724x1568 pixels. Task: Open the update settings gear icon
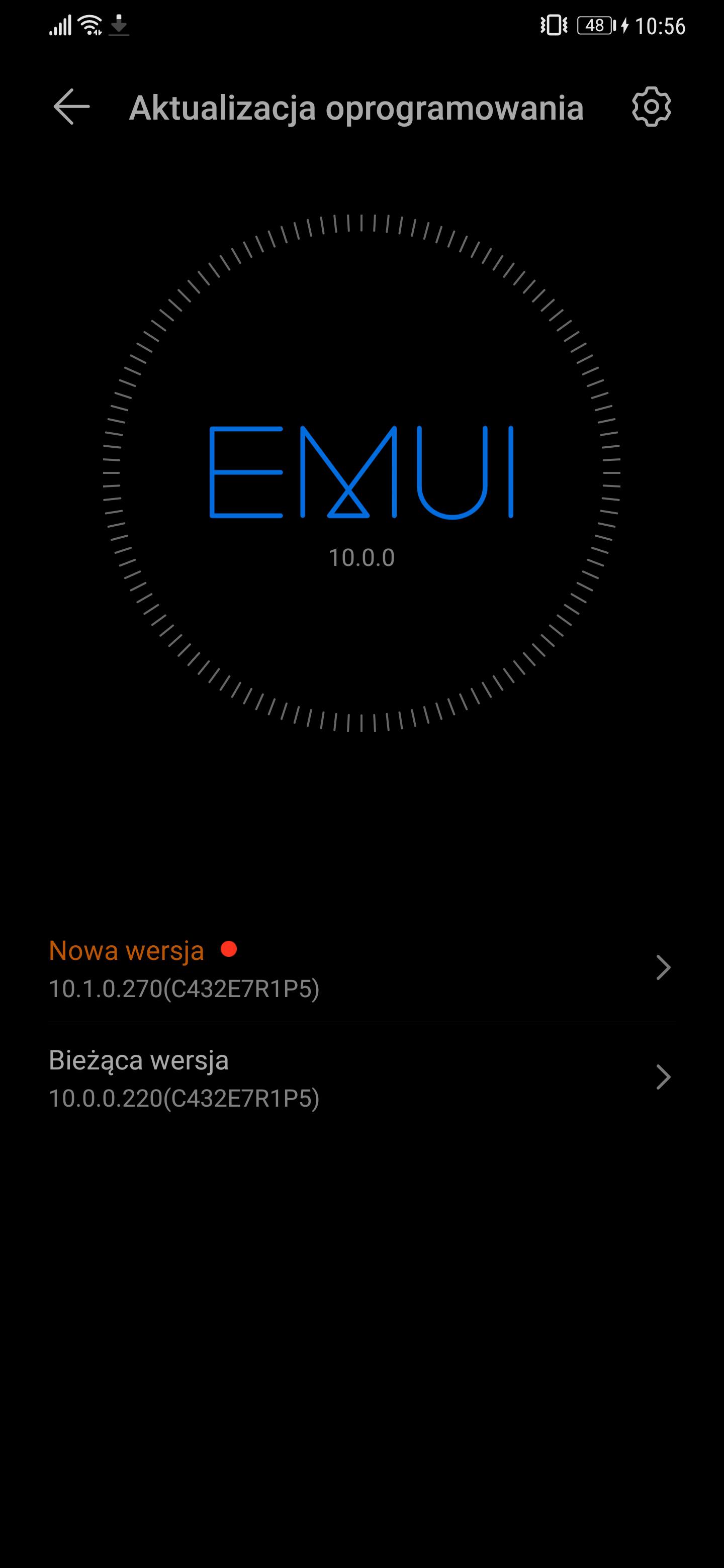coord(651,107)
